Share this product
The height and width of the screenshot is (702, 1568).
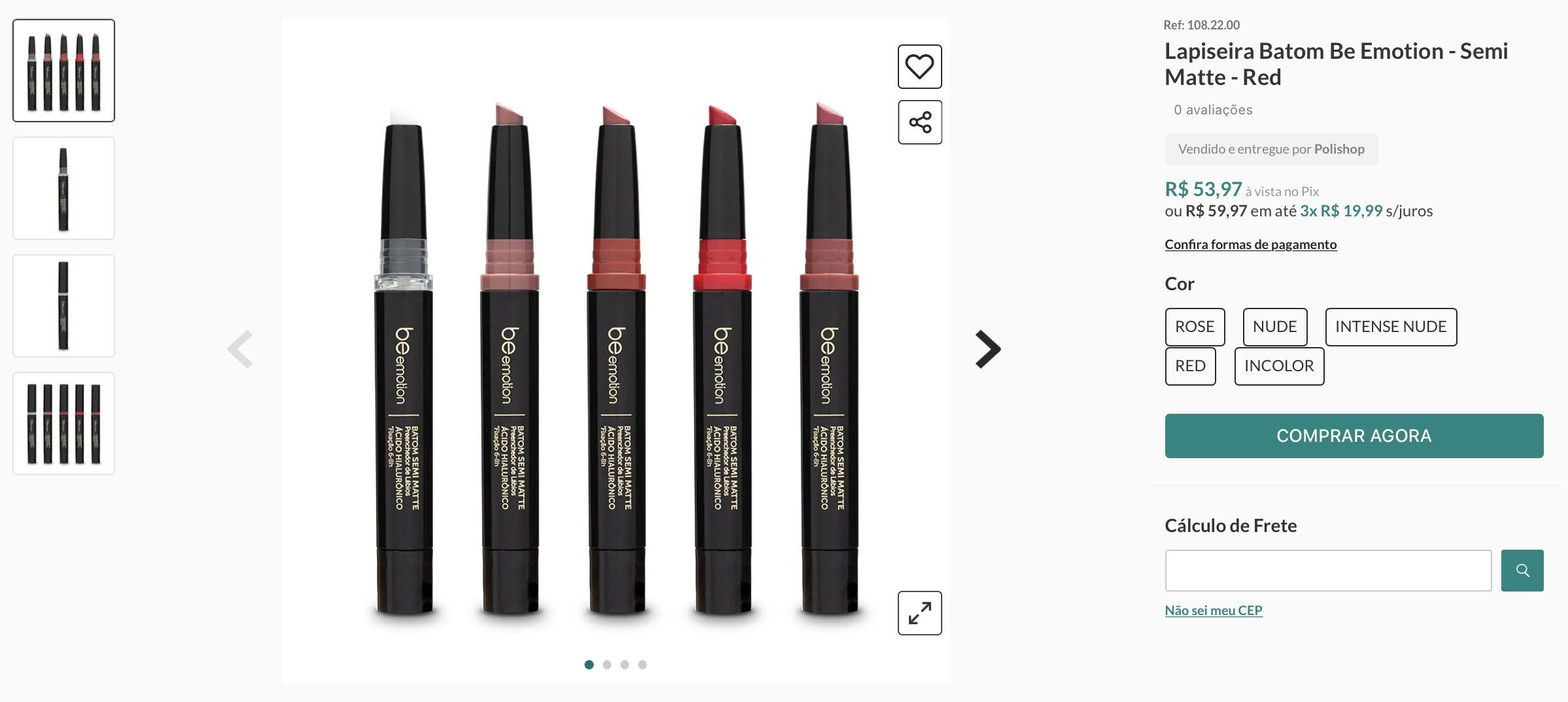pos(919,122)
